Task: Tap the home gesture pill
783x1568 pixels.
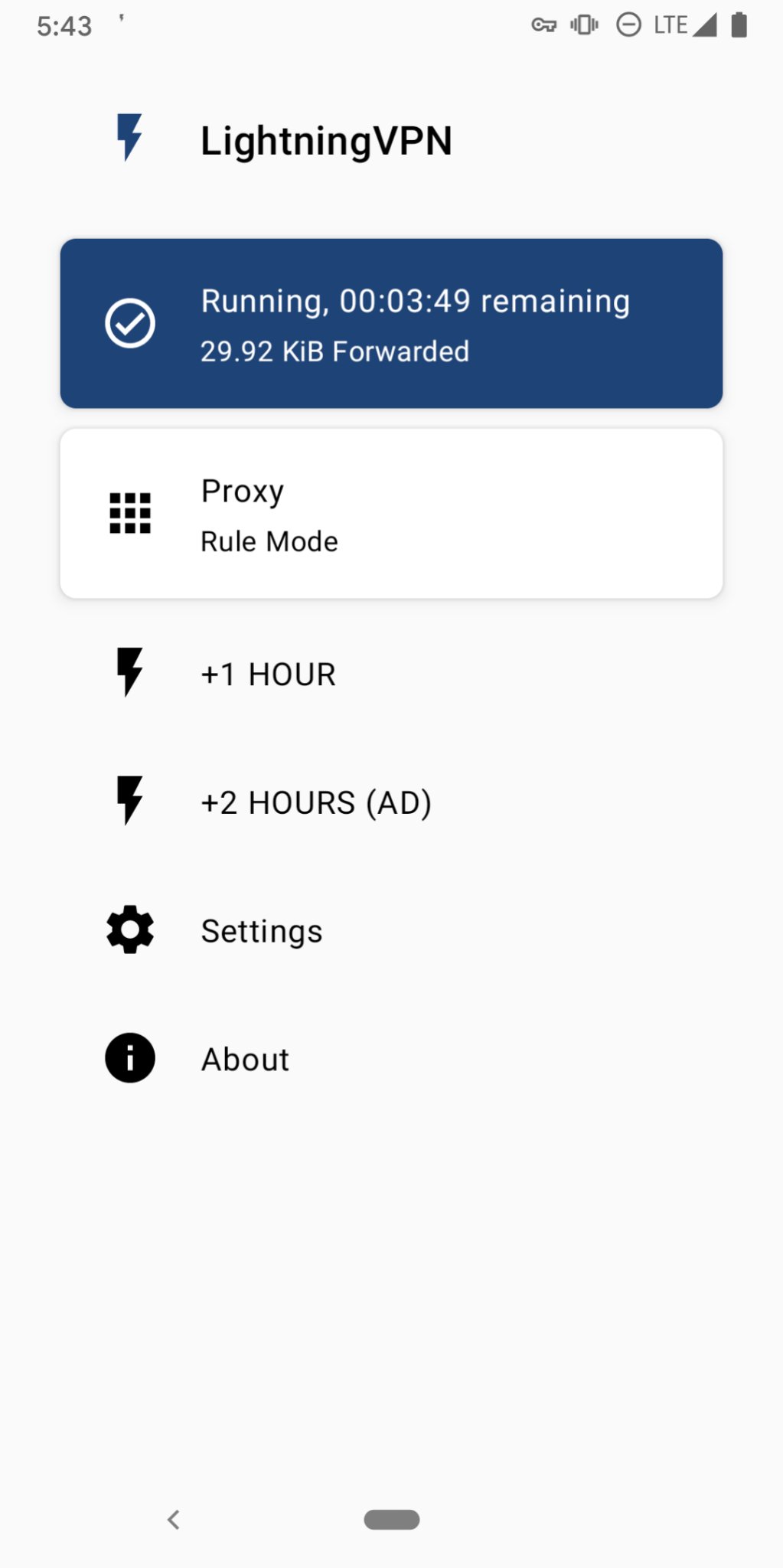Action: (x=391, y=1520)
